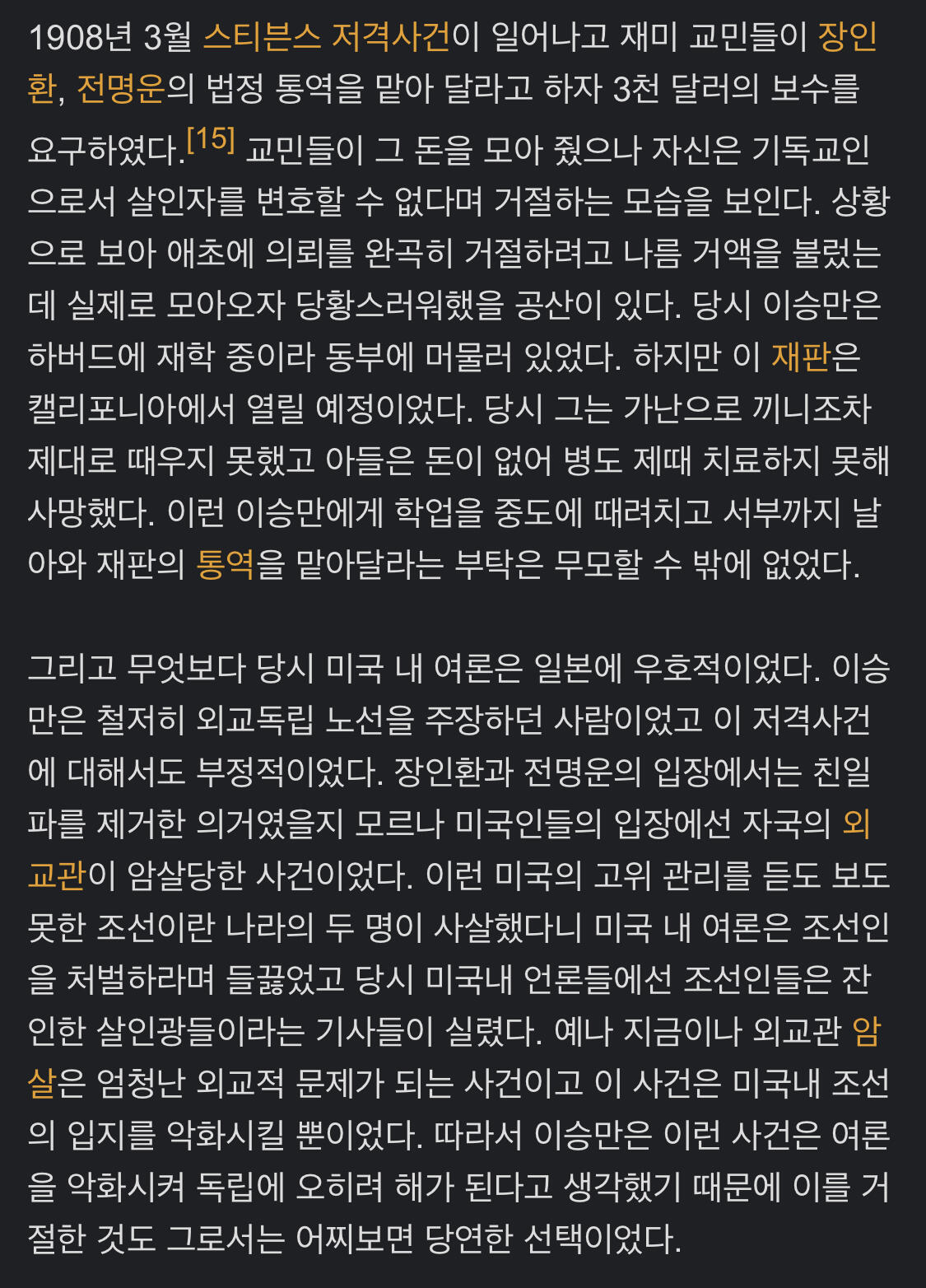Image resolution: width=926 pixels, height=1288 pixels.
Task: Open the 스티븐스 저격사건 link
Action: 326,37
